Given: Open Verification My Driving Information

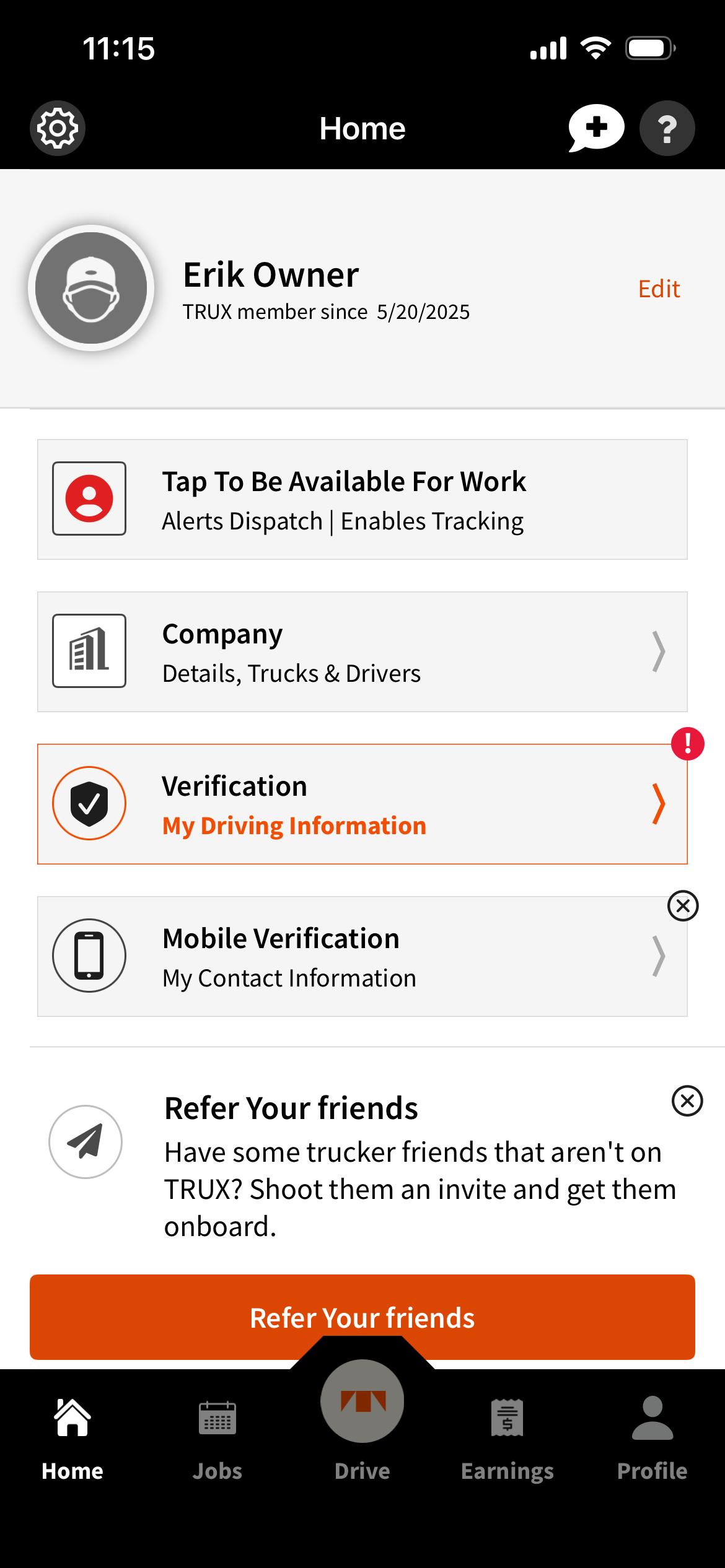Looking at the screenshot, I should tap(362, 804).
